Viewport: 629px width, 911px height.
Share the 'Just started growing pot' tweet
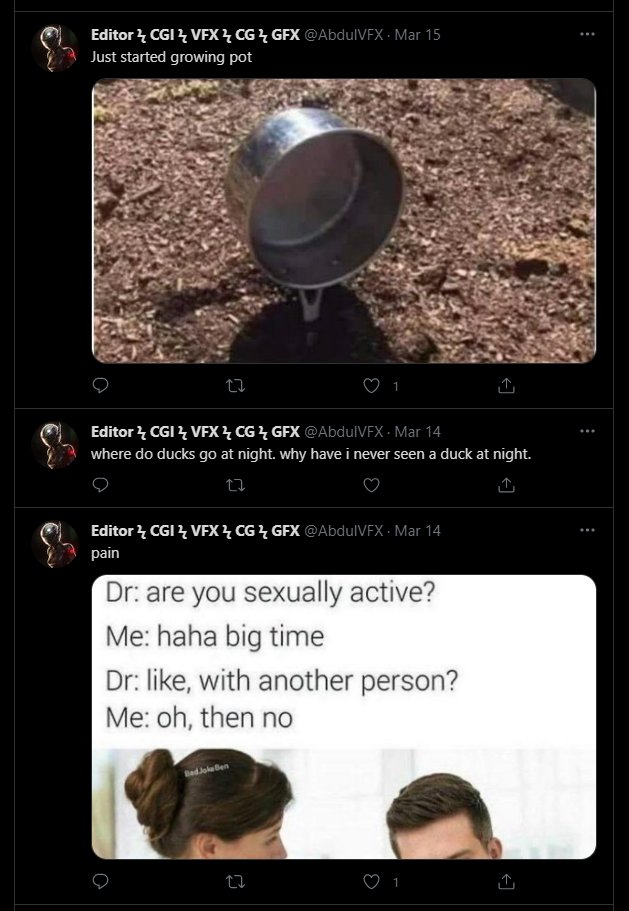(506, 386)
